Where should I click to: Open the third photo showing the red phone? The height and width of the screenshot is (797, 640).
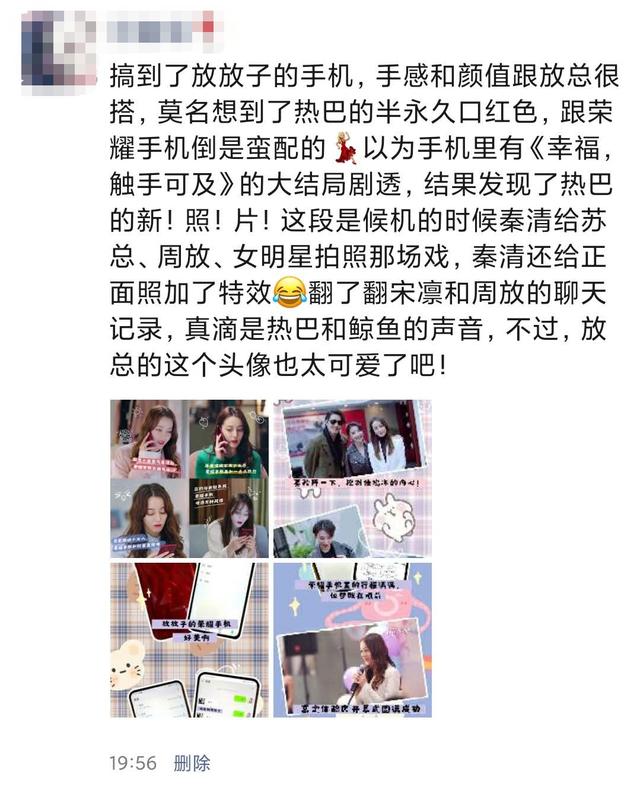coord(189,639)
